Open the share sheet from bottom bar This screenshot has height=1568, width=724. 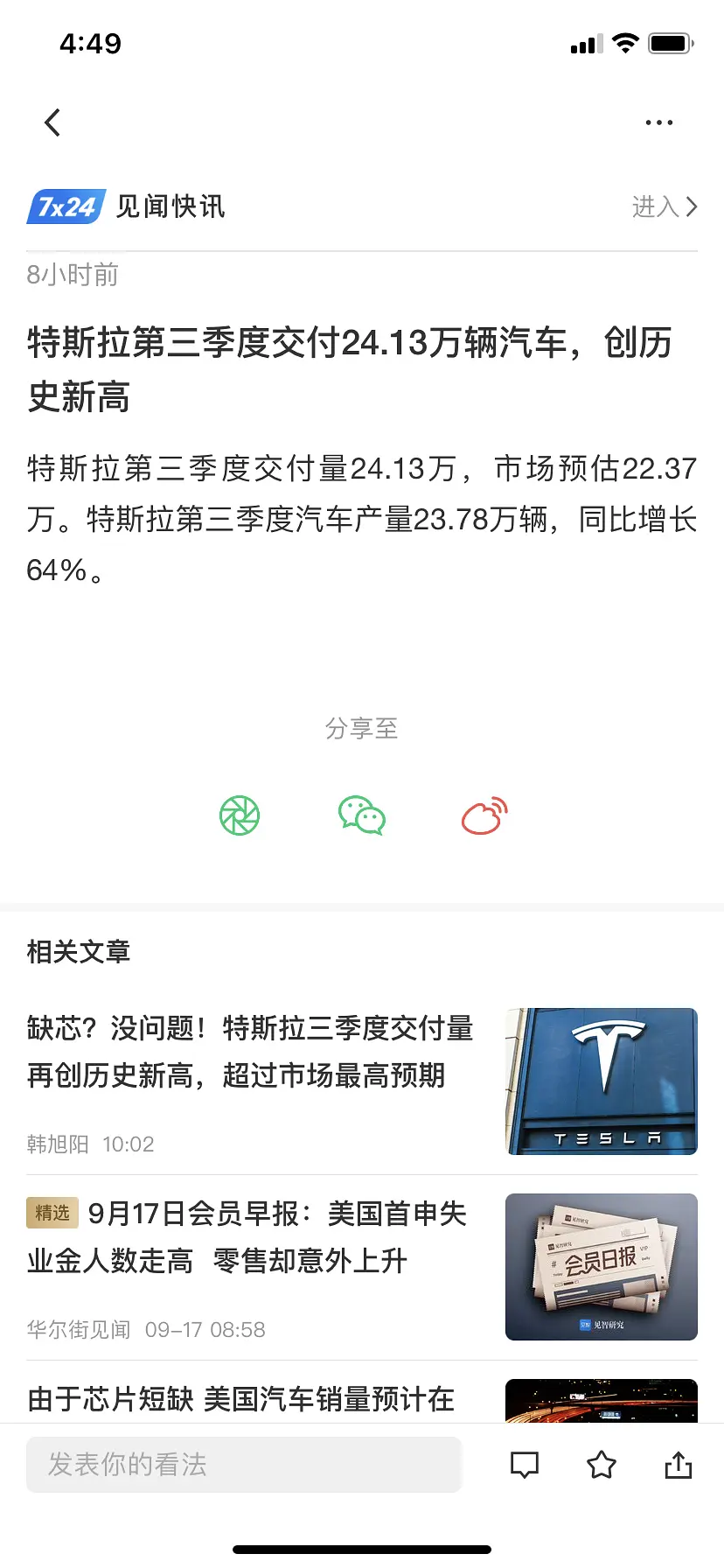tap(679, 1465)
